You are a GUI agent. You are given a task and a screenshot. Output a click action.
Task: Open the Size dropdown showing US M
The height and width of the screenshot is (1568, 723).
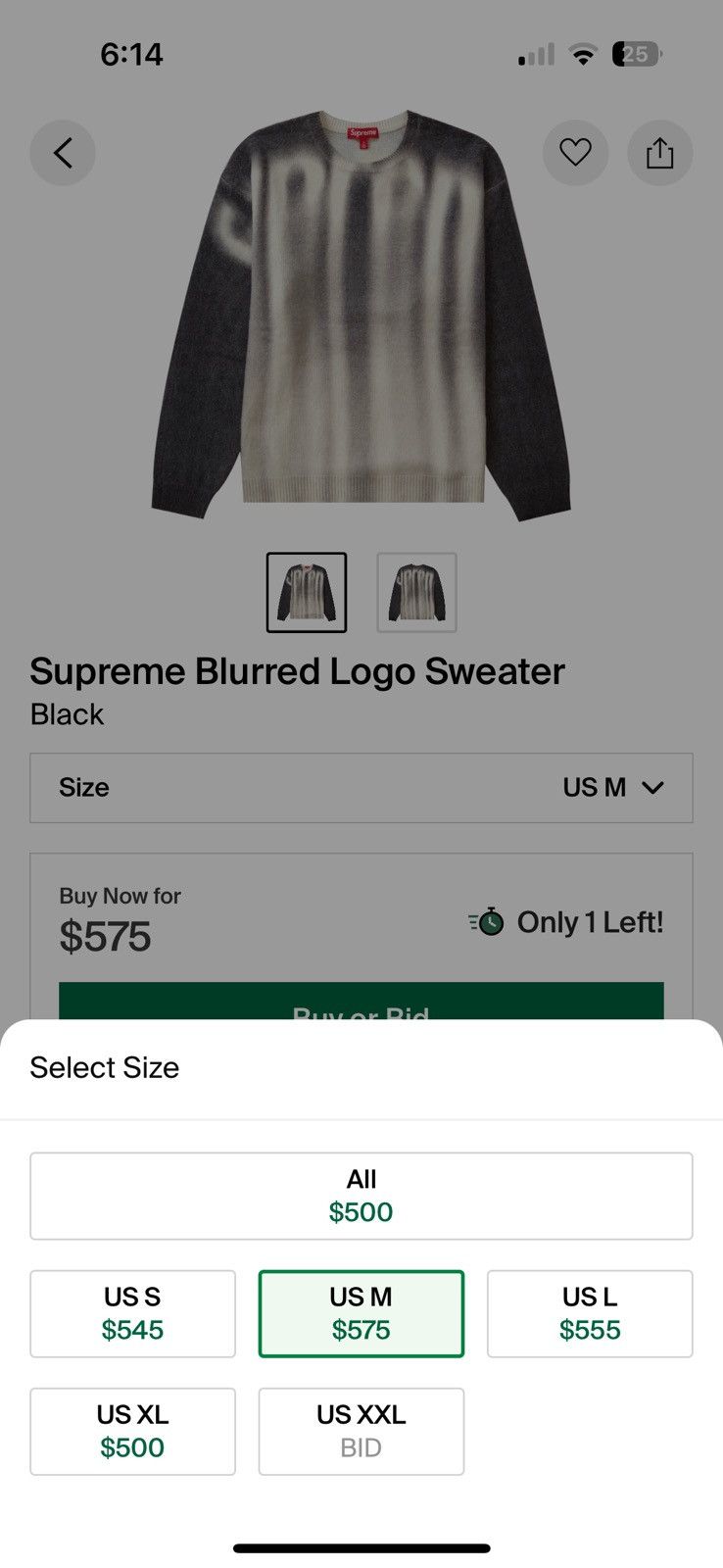click(361, 788)
